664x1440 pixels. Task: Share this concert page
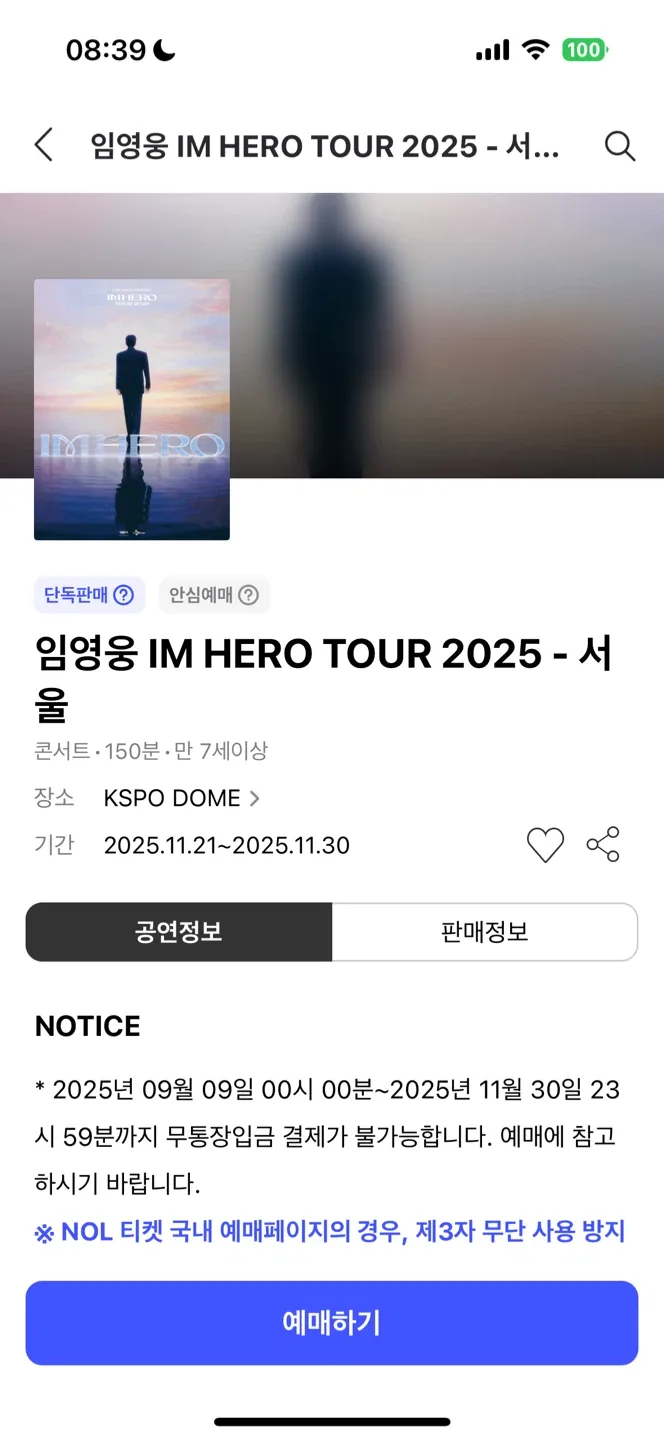[603, 845]
